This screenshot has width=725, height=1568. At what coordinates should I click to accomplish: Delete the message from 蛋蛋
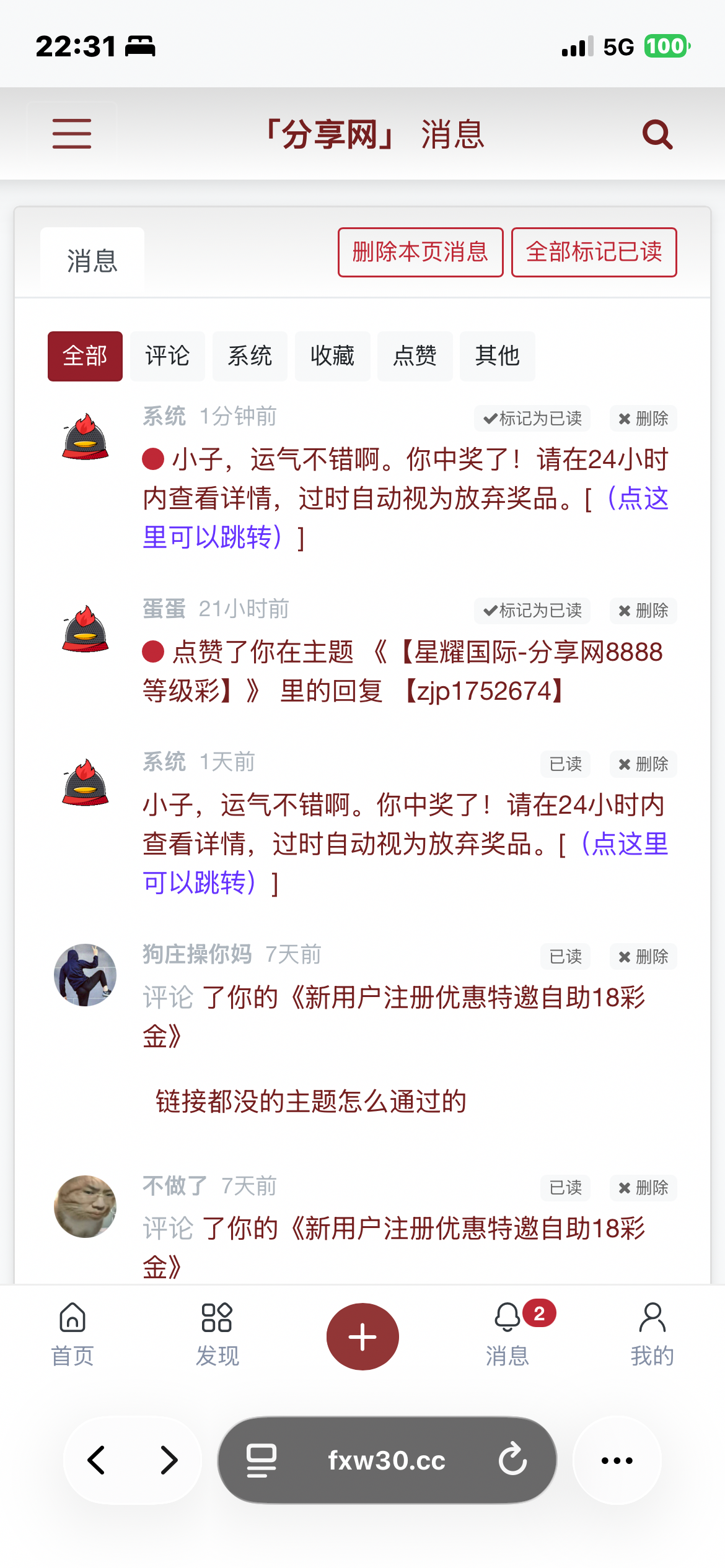643,611
